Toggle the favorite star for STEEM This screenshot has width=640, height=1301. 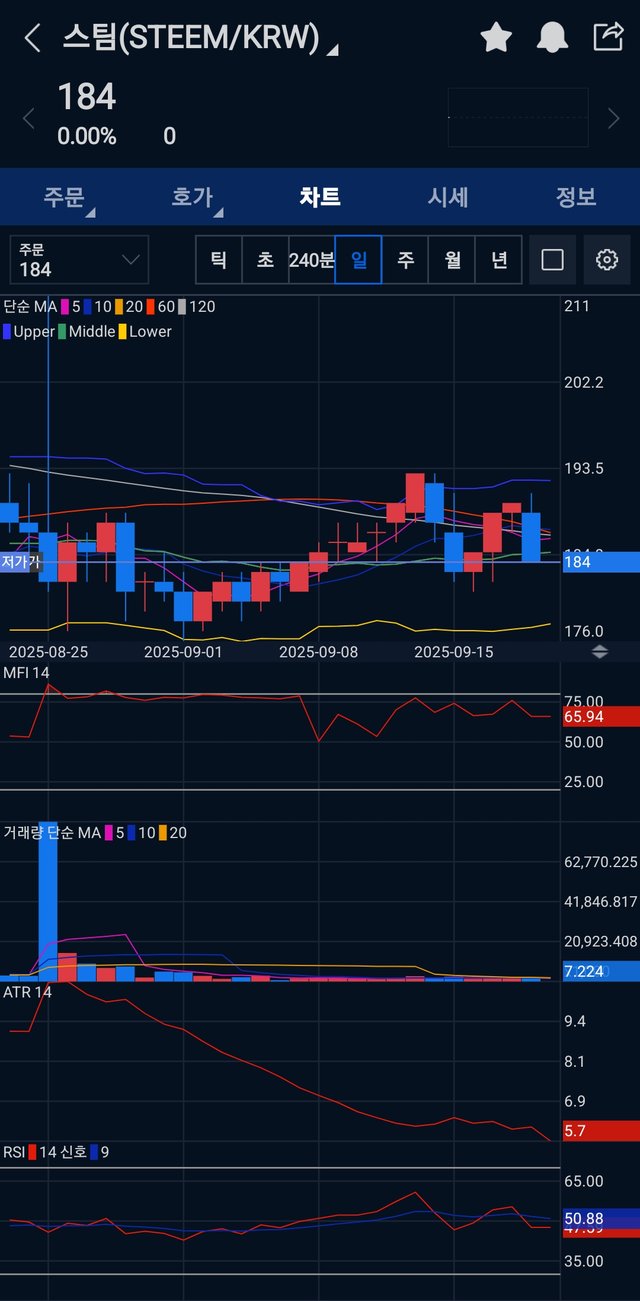pos(496,38)
